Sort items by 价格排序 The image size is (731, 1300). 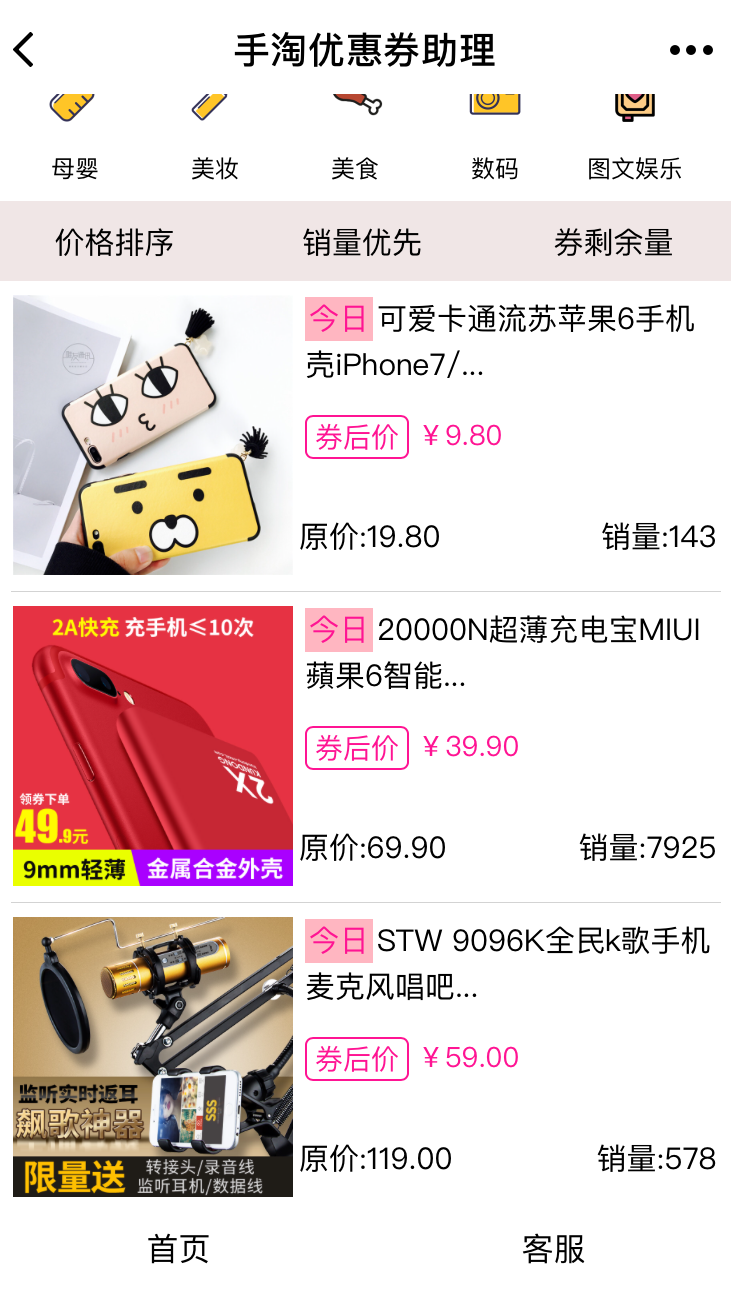tap(114, 242)
